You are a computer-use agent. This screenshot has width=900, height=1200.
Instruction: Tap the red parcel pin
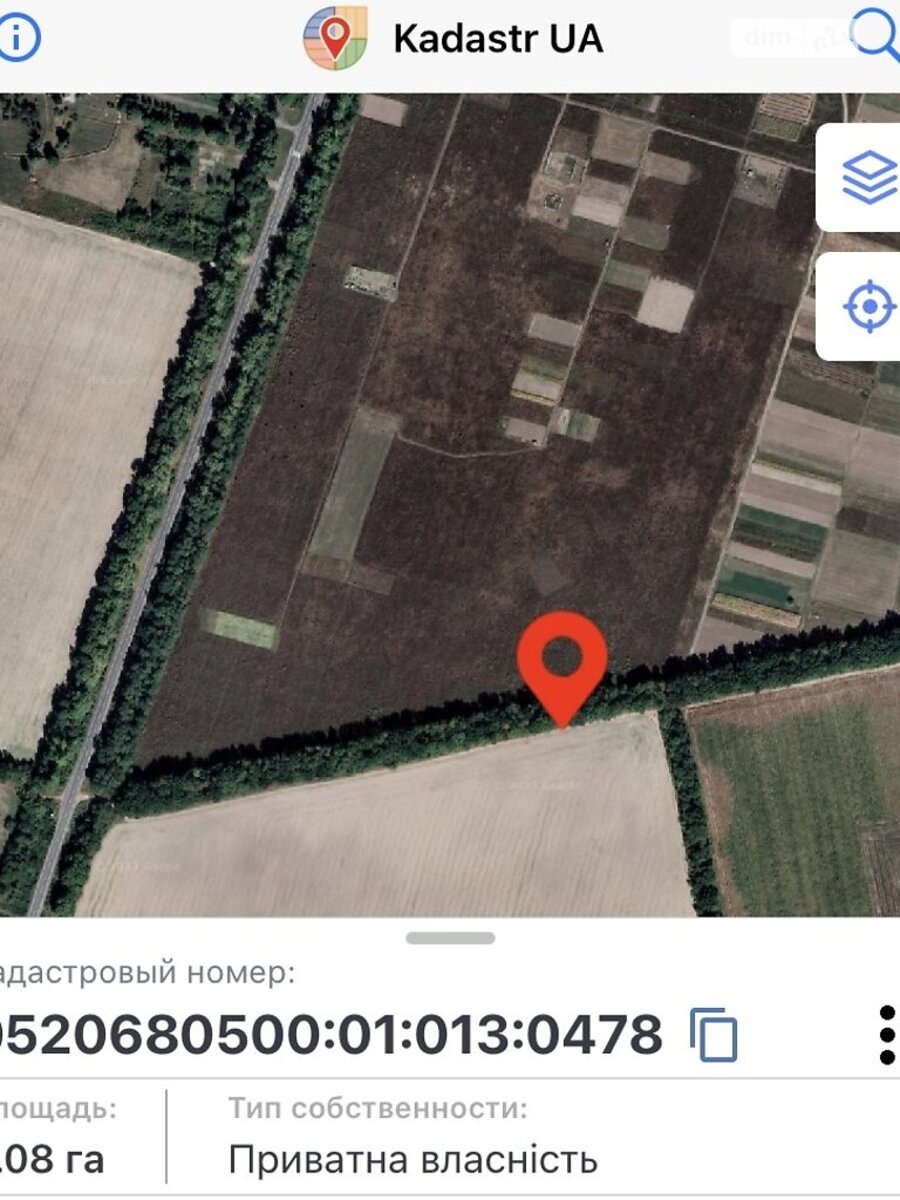562,661
